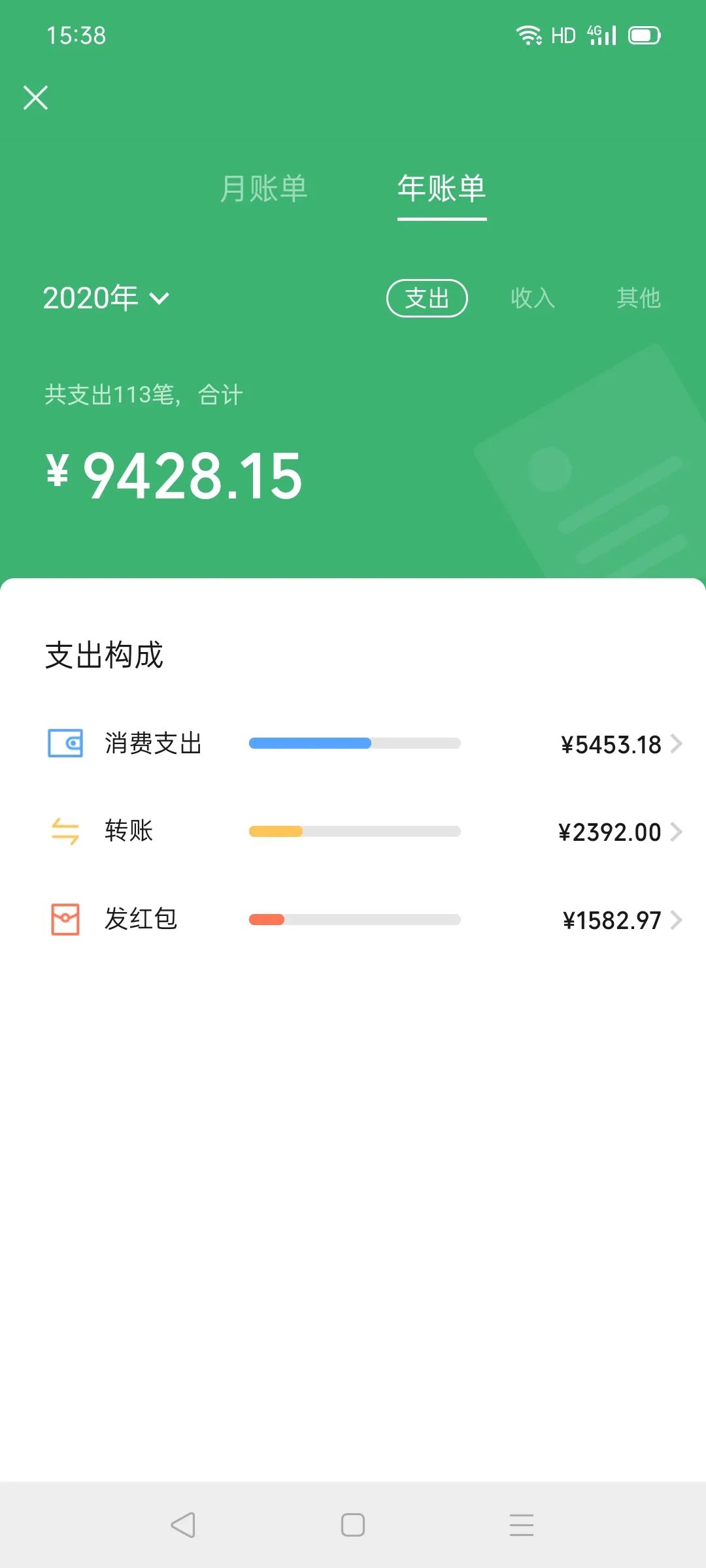Tap the battery status icon
Viewport: 706px width, 1568px height.
pyautogui.click(x=643, y=36)
